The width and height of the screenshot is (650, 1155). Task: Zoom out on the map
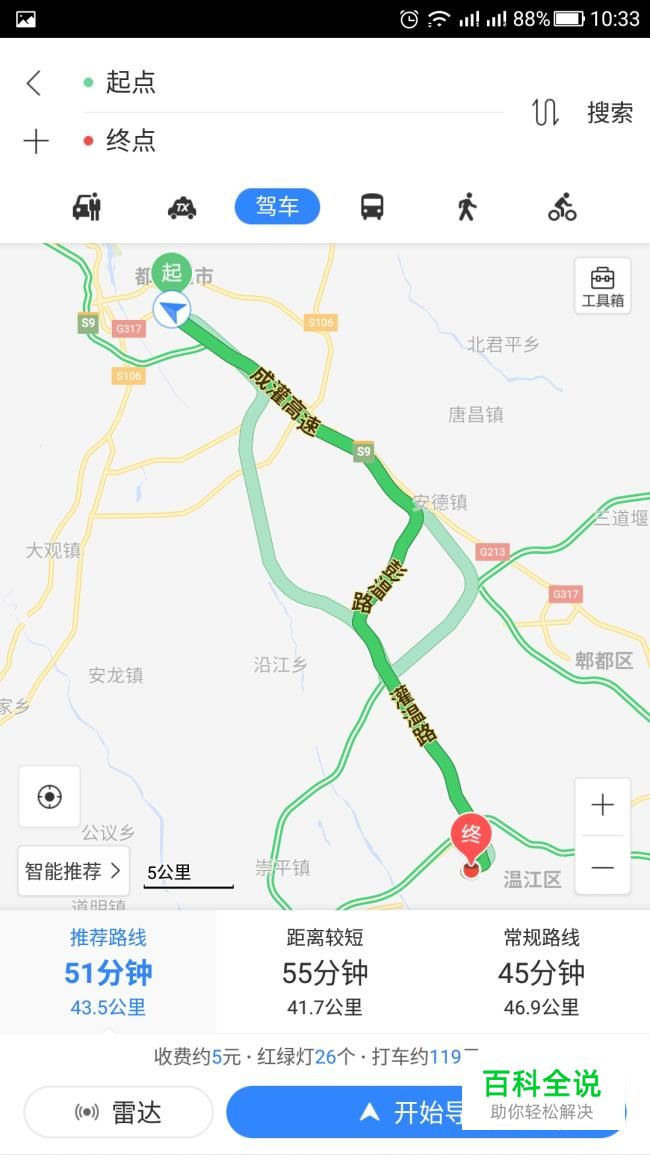[x=602, y=867]
